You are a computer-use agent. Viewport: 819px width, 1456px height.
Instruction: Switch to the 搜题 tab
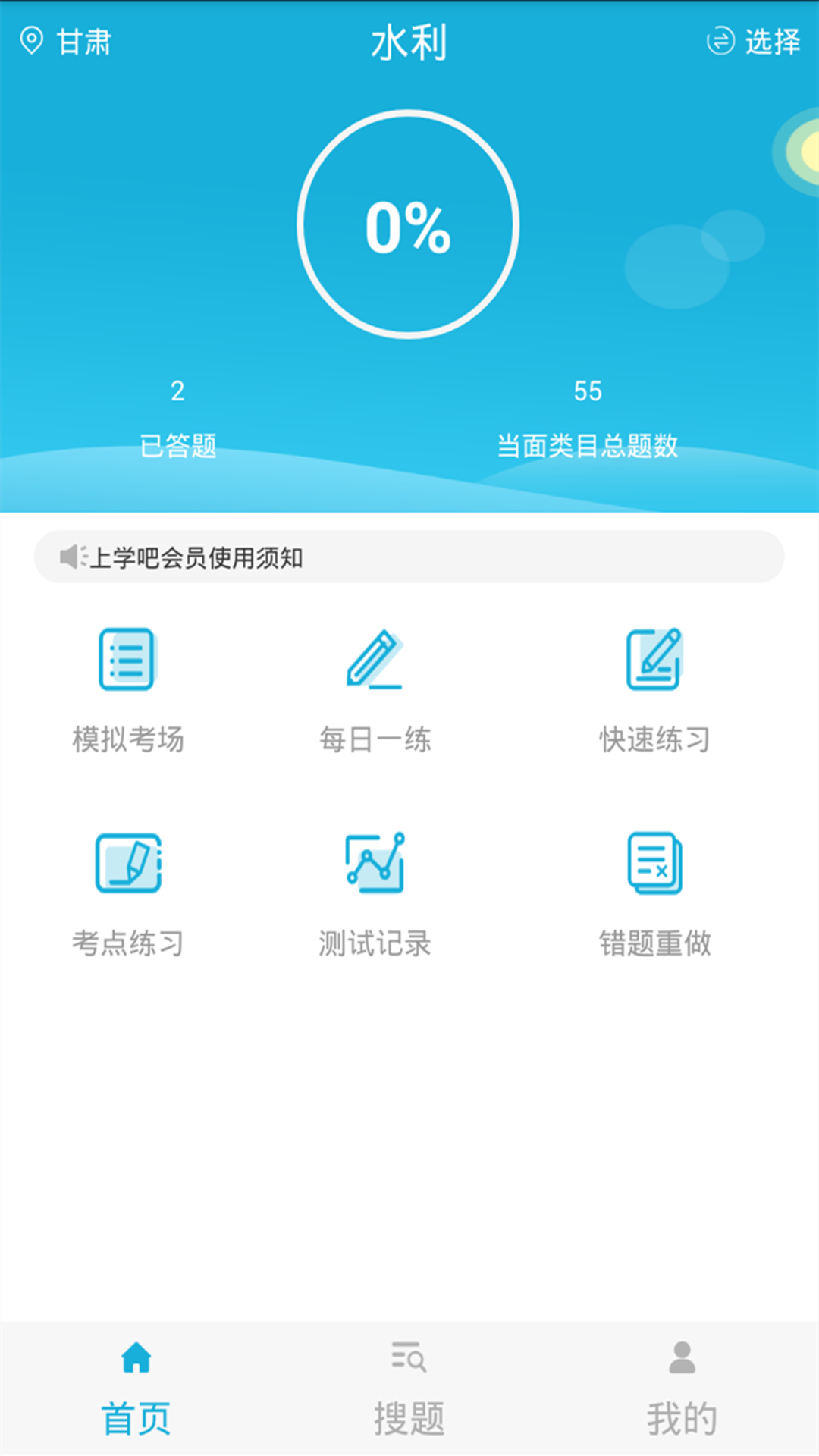click(409, 1412)
